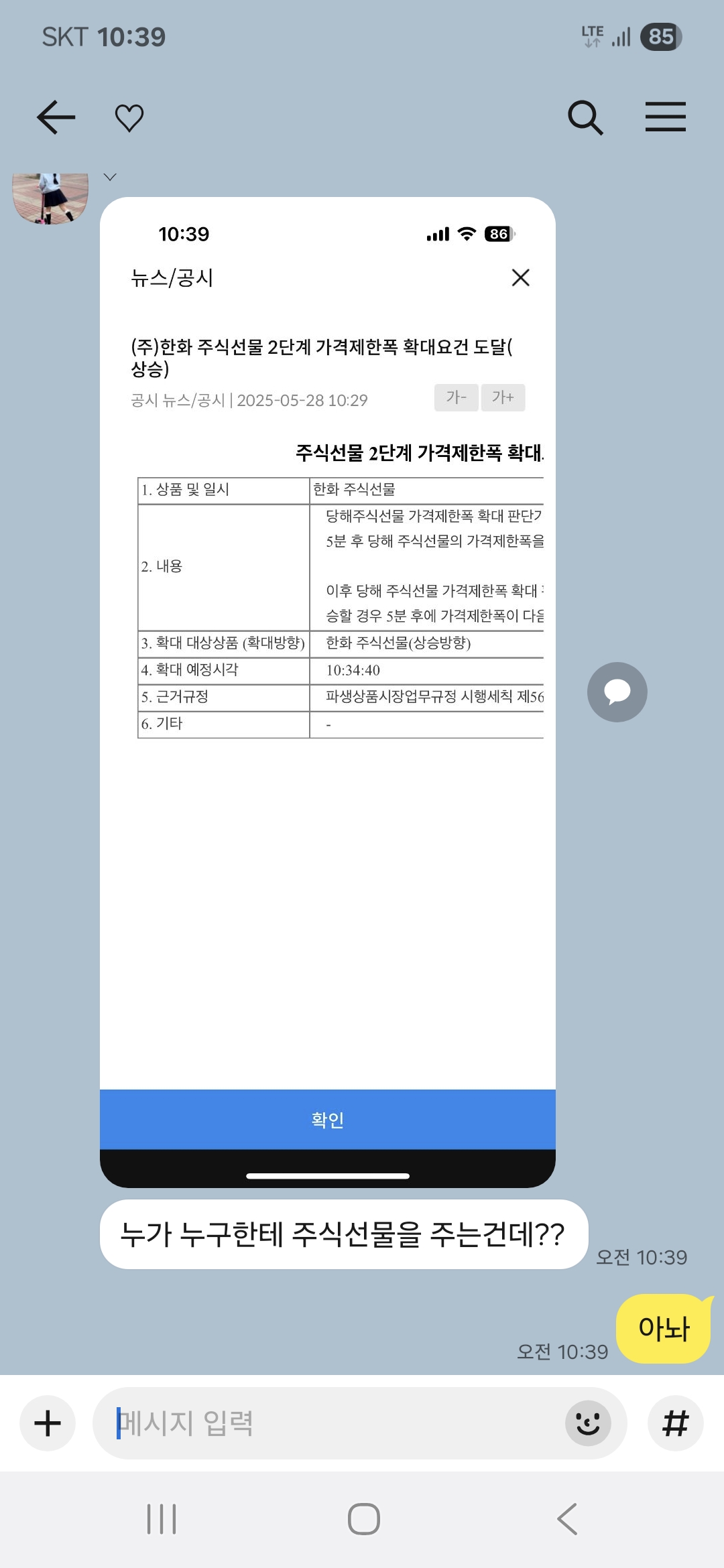This screenshot has width=724, height=1568.
Task: Go back from this chat room
Action: pyautogui.click(x=56, y=117)
